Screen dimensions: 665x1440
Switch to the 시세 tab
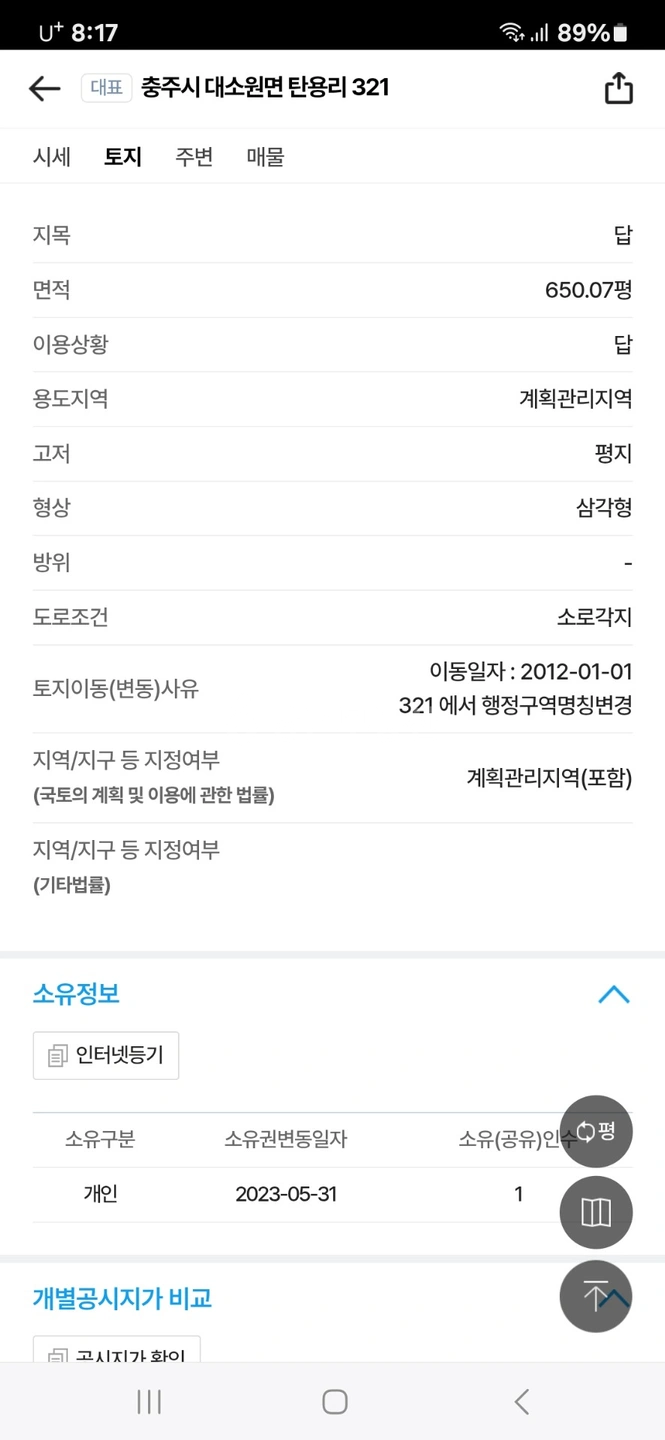pos(52,157)
